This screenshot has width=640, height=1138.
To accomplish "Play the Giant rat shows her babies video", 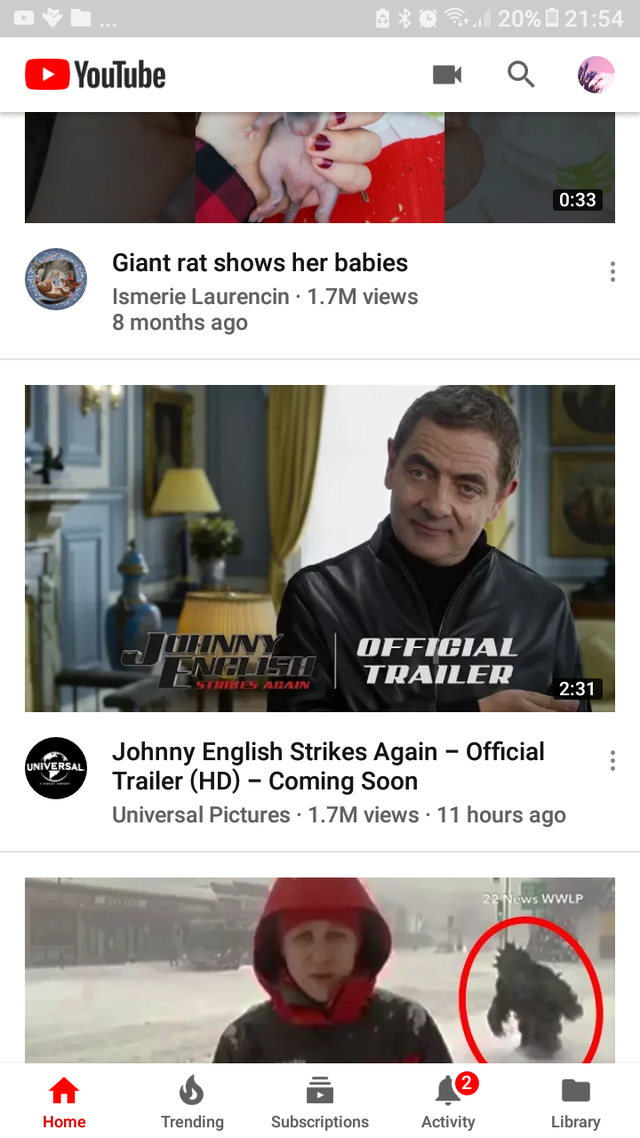I will click(x=320, y=168).
